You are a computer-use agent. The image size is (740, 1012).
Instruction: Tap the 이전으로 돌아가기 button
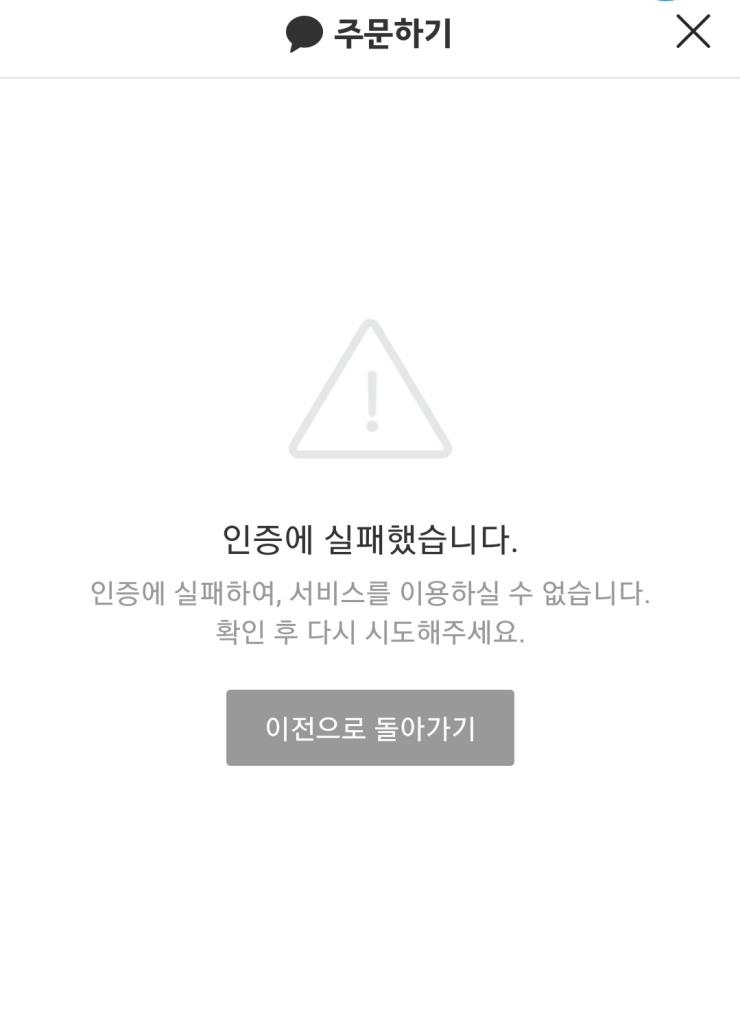tap(370, 727)
